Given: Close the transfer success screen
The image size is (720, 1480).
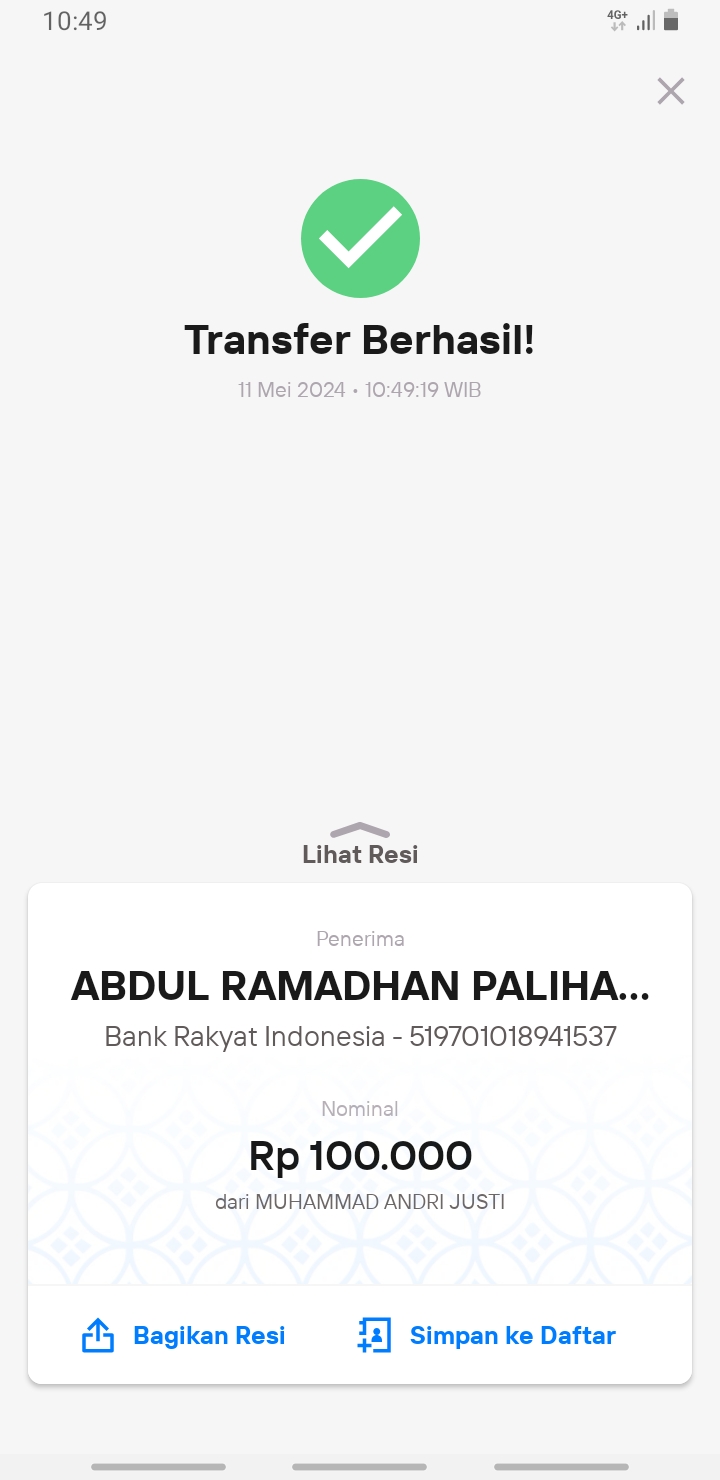Looking at the screenshot, I should (670, 91).
